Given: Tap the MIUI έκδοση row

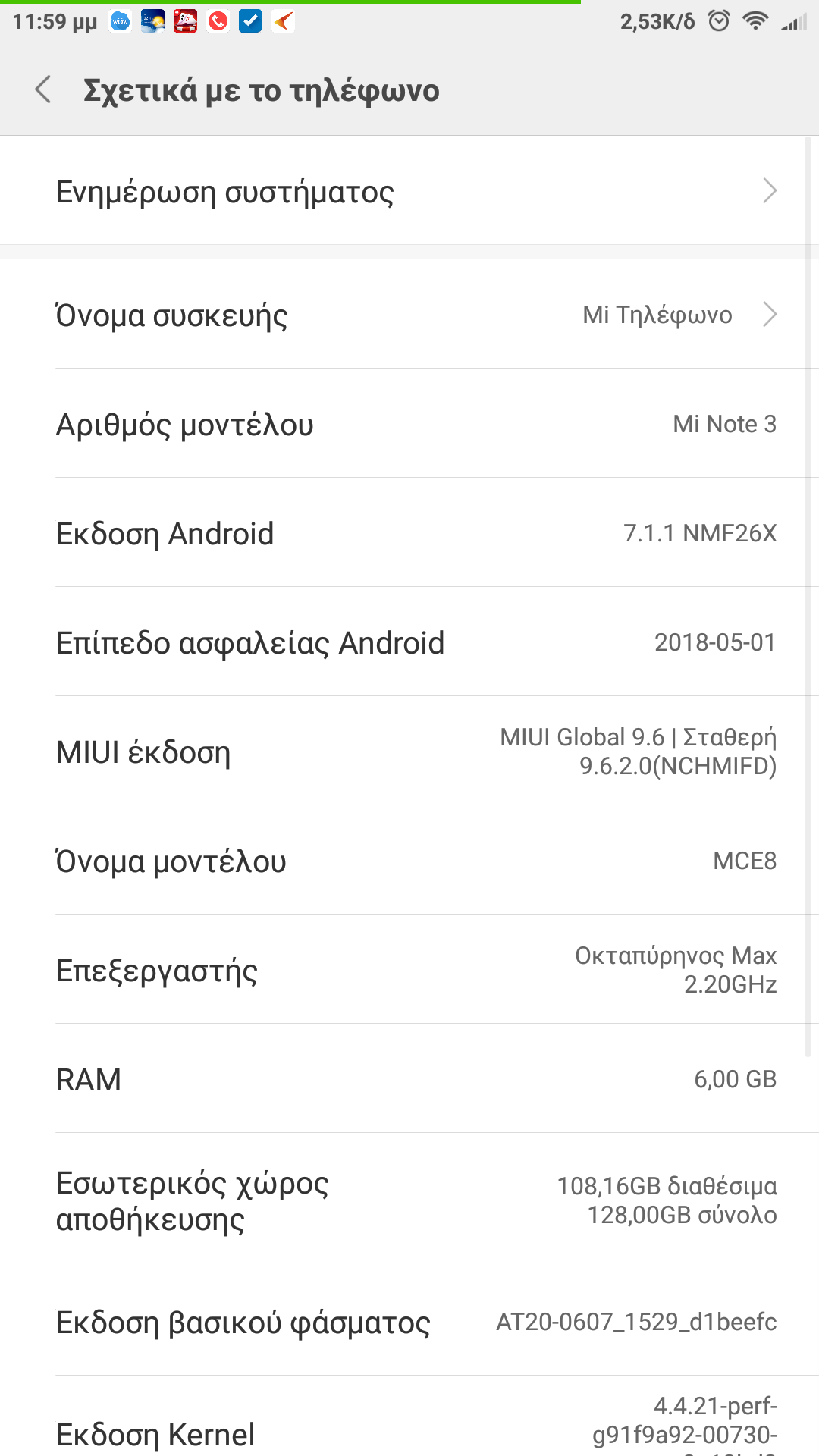Looking at the screenshot, I should (409, 752).
